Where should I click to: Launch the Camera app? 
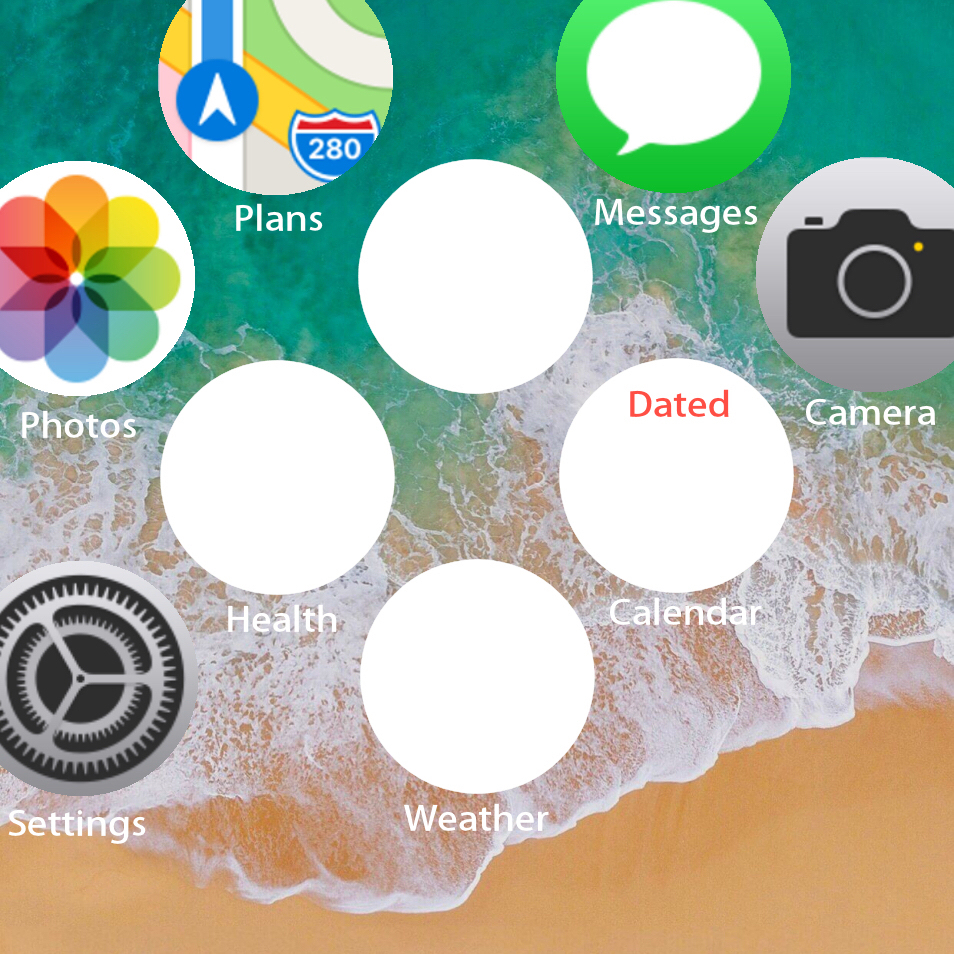pyautogui.click(x=868, y=275)
